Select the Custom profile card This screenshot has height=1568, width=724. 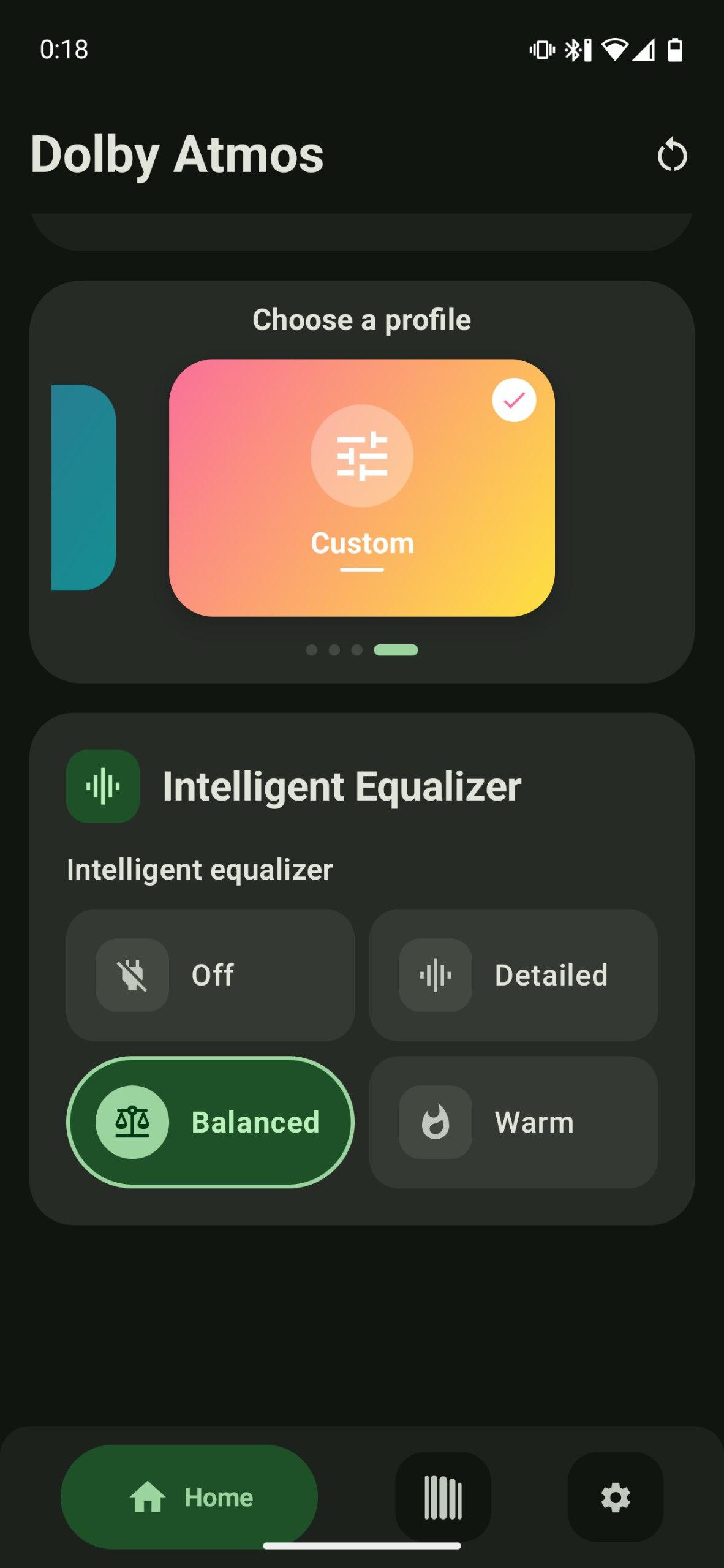point(361,488)
